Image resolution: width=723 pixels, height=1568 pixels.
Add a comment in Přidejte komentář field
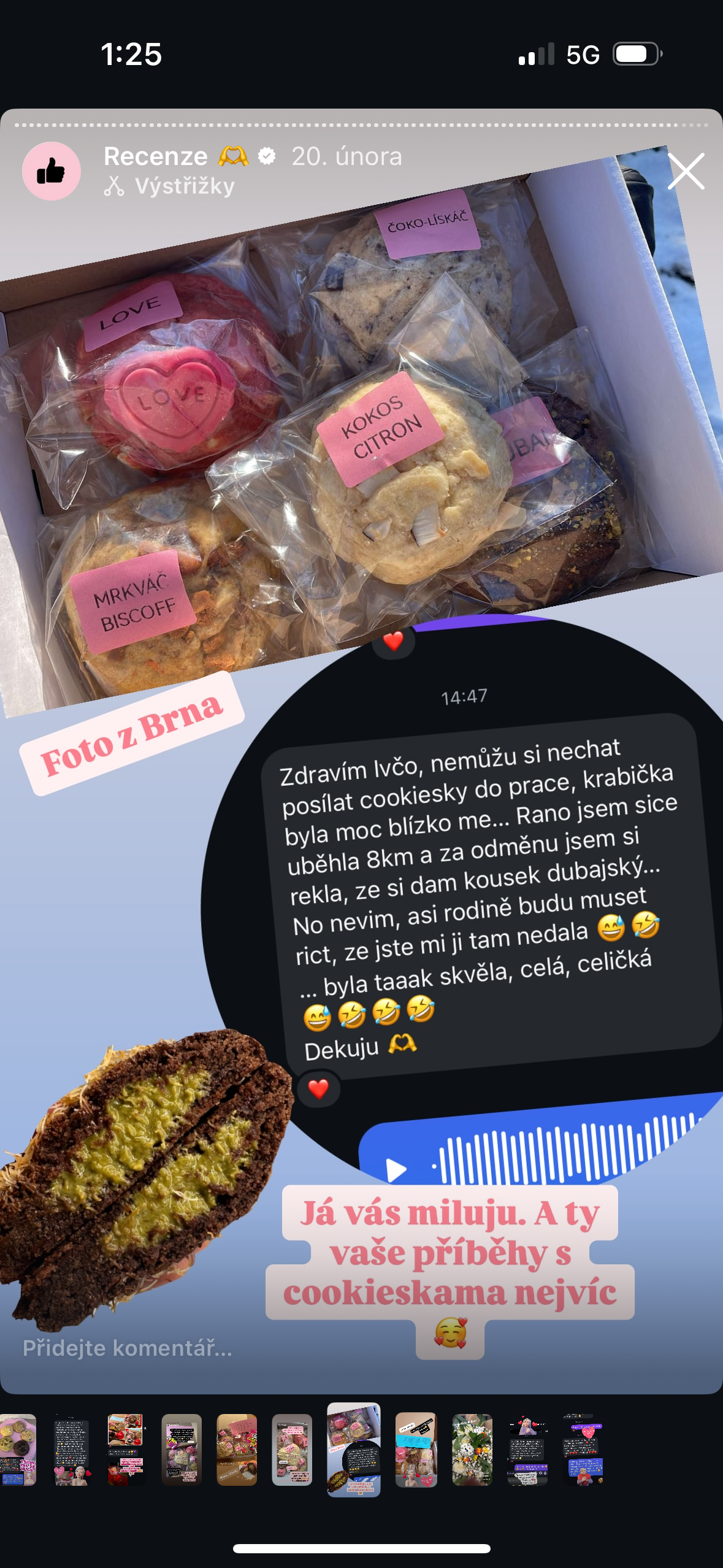pos(128,1348)
